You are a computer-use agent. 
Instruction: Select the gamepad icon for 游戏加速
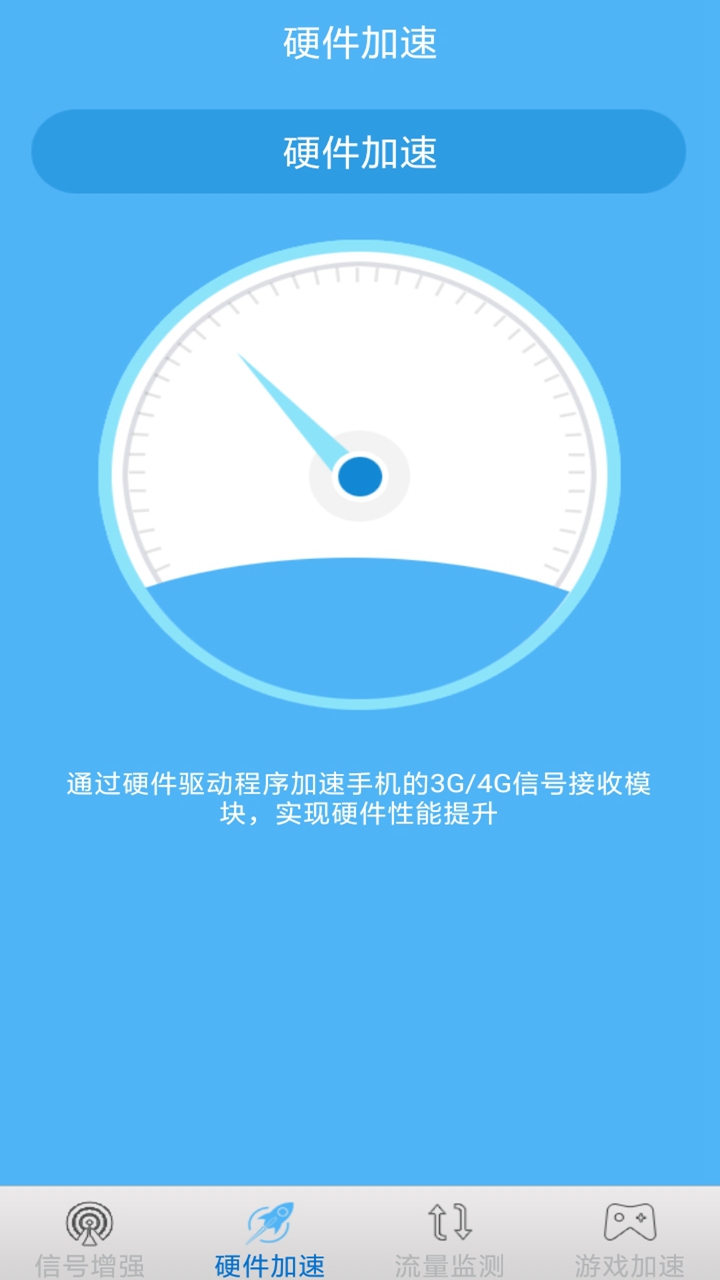(x=630, y=1222)
